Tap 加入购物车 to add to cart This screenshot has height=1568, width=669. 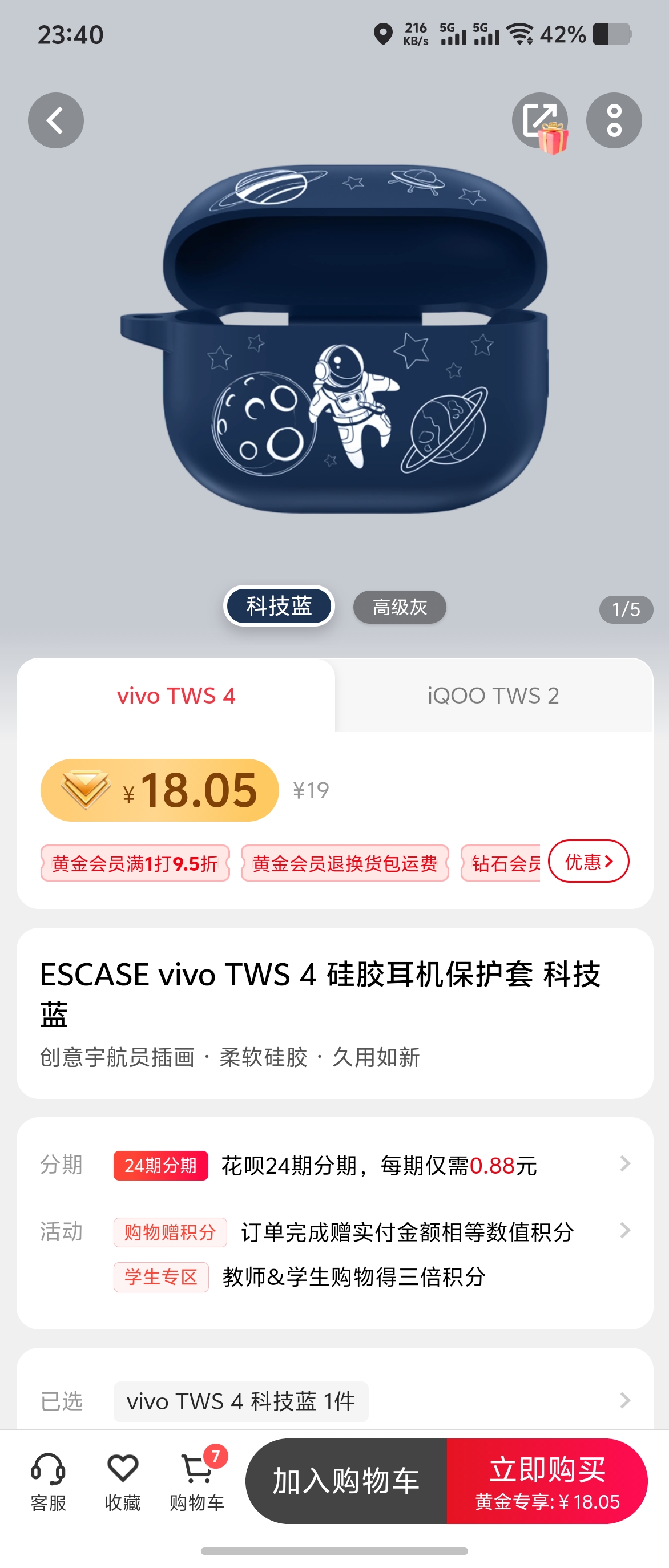(x=346, y=1481)
